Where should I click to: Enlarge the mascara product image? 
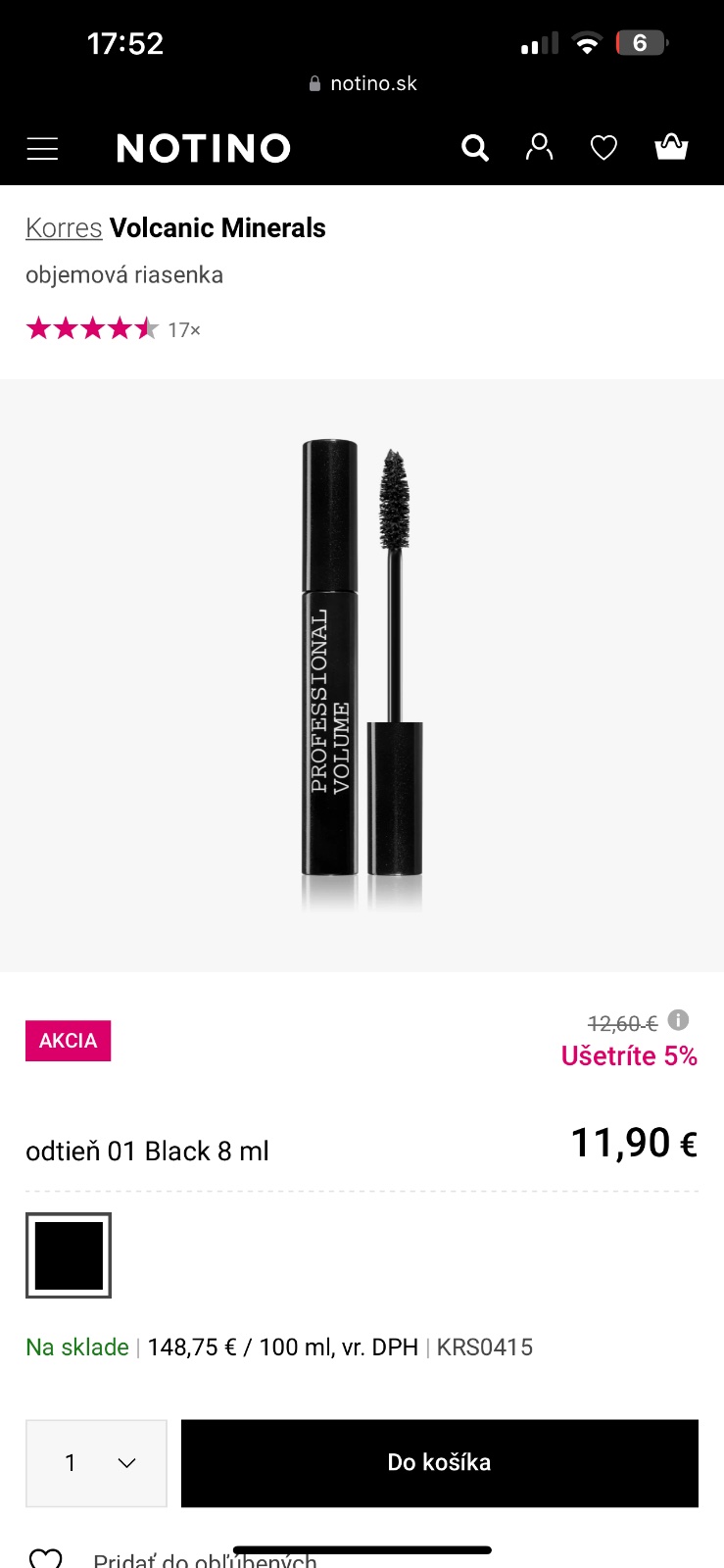pyautogui.click(x=362, y=674)
